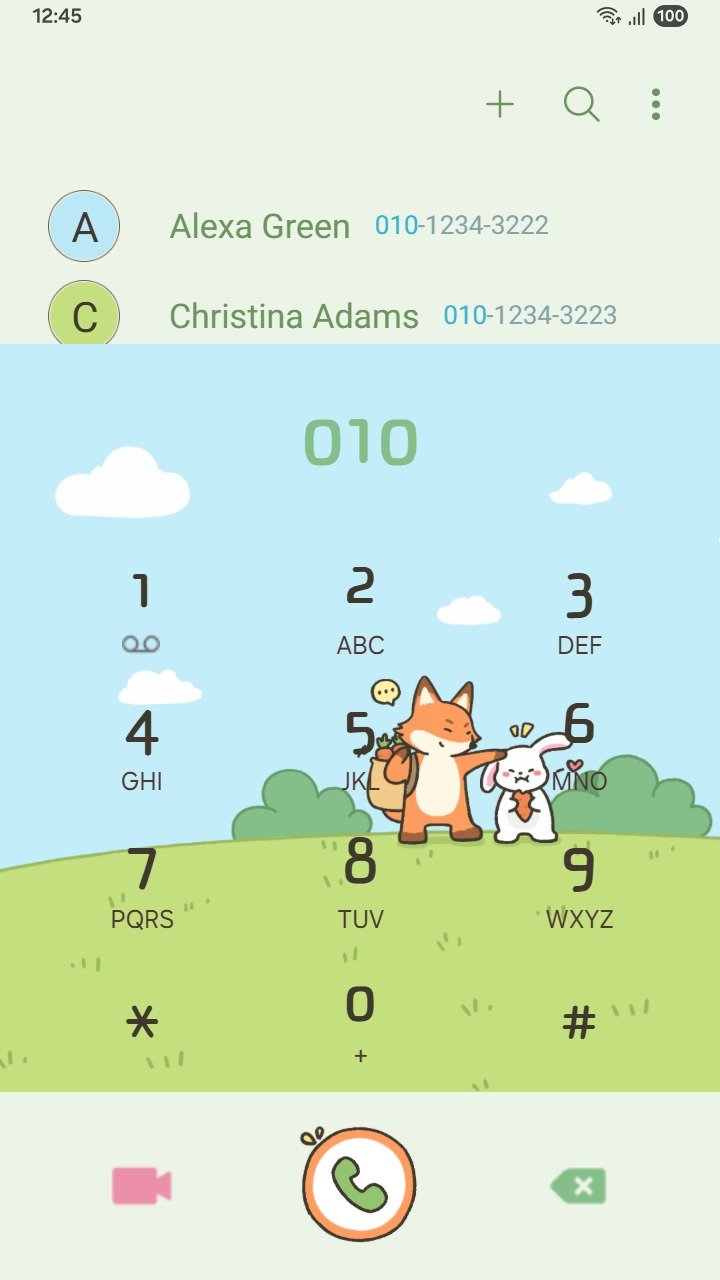Add a new contact with the plus icon
This screenshot has width=720, height=1280.
pos(500,104)
